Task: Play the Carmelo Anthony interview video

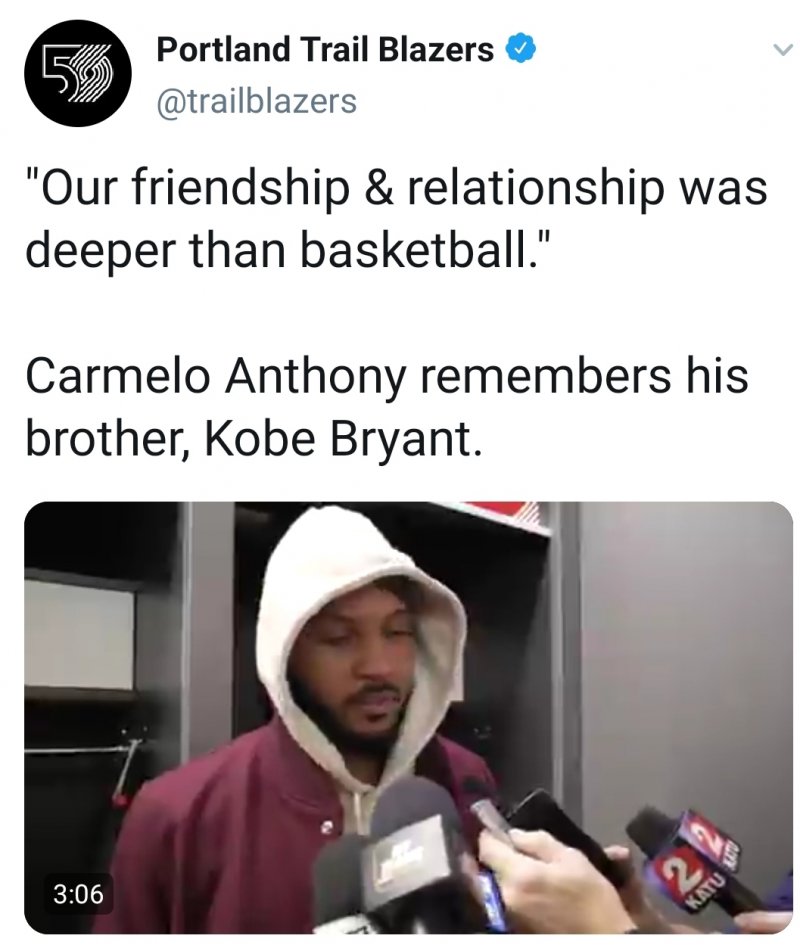Action: coord(408,716)
